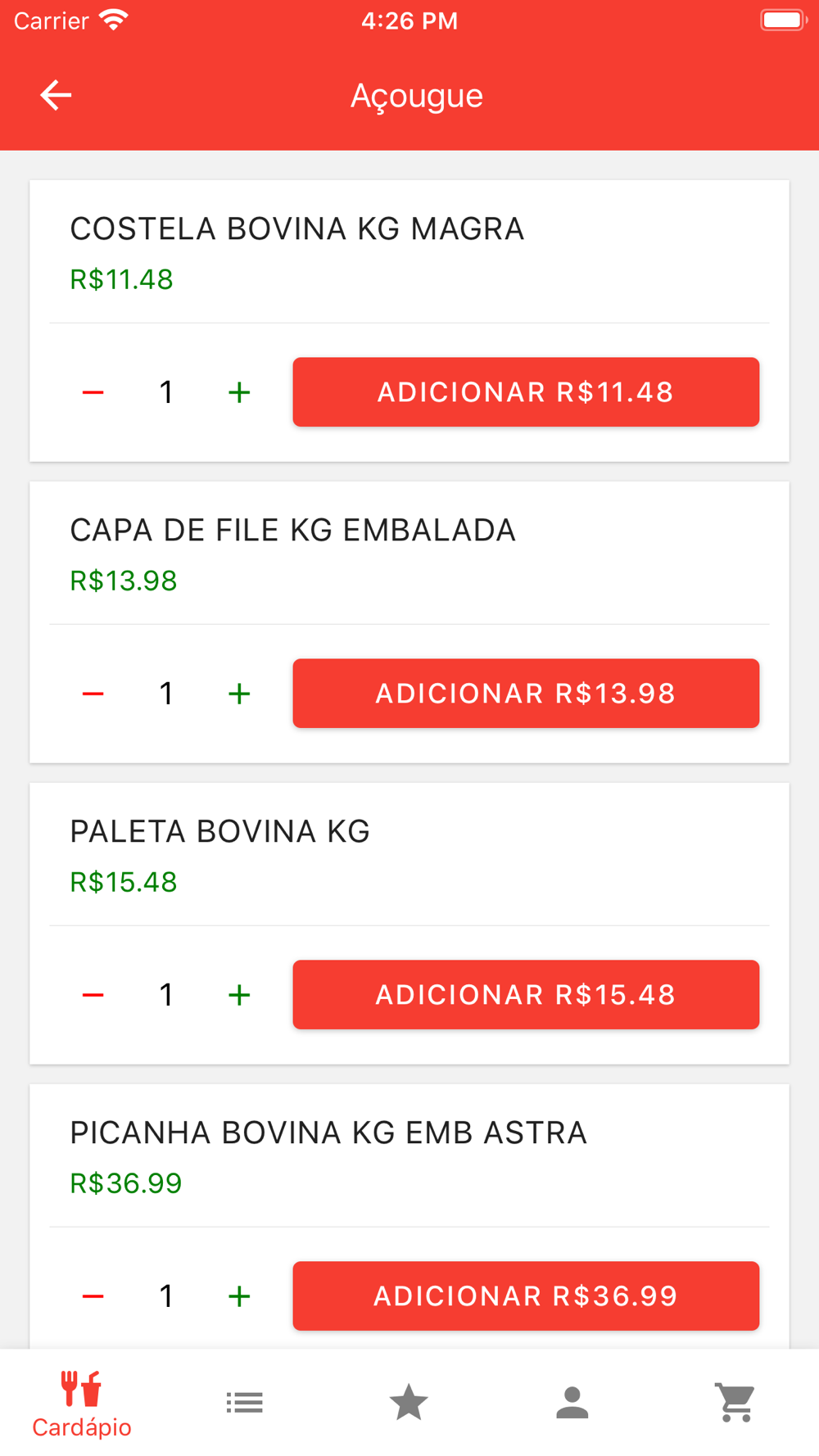Open the list tab in bottom bar
Image resolution: width=819 pixels, height=1456 pixels.
pos(245,1403)
